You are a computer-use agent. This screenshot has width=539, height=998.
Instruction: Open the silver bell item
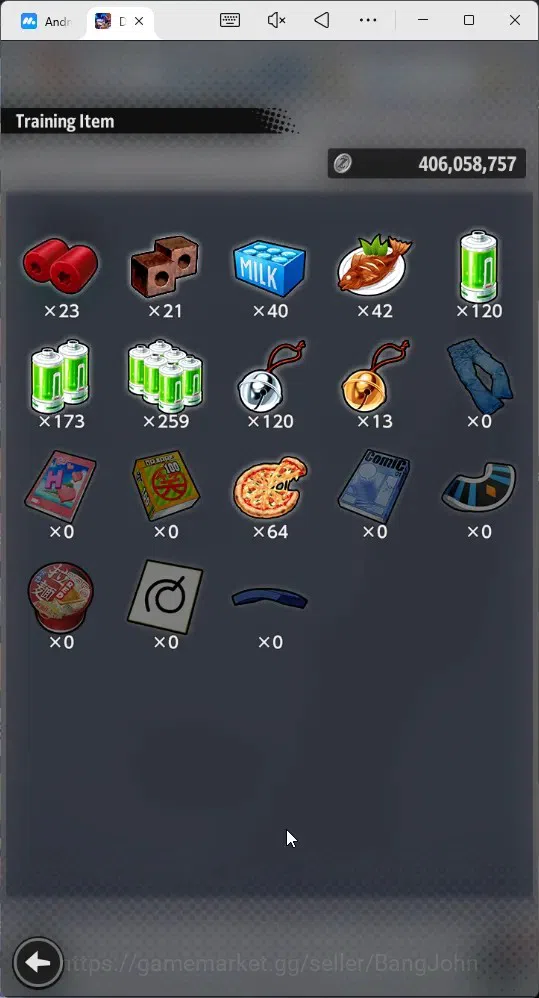tap(271, 376)
